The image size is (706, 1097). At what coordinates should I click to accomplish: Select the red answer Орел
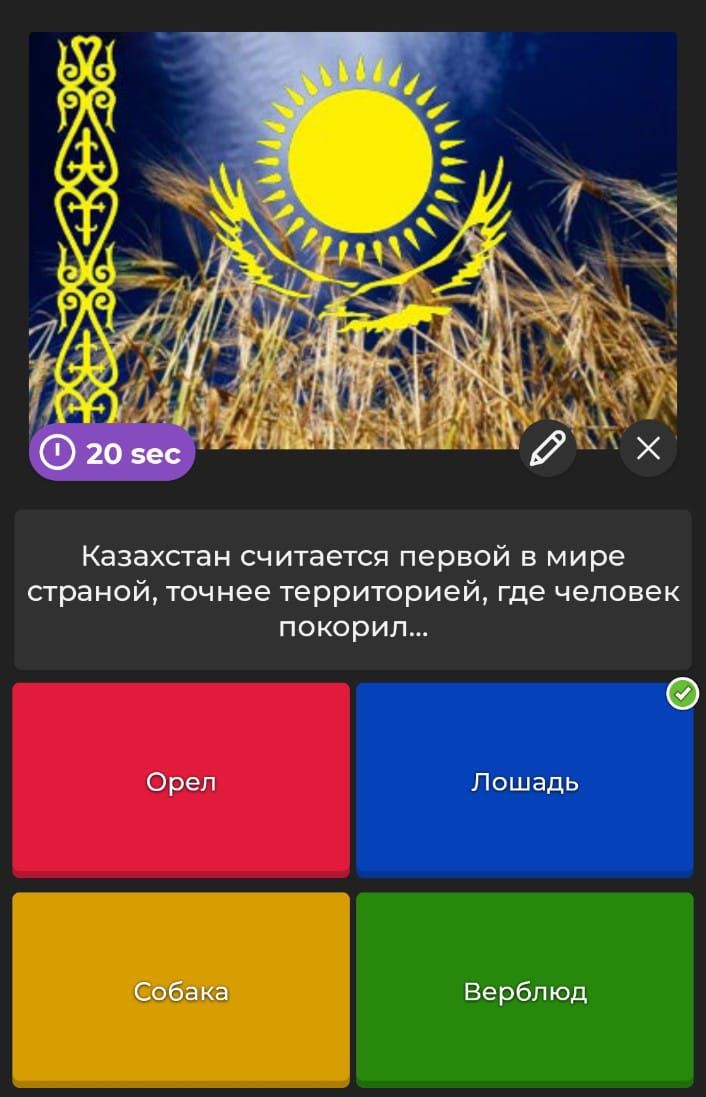point(181,781)
